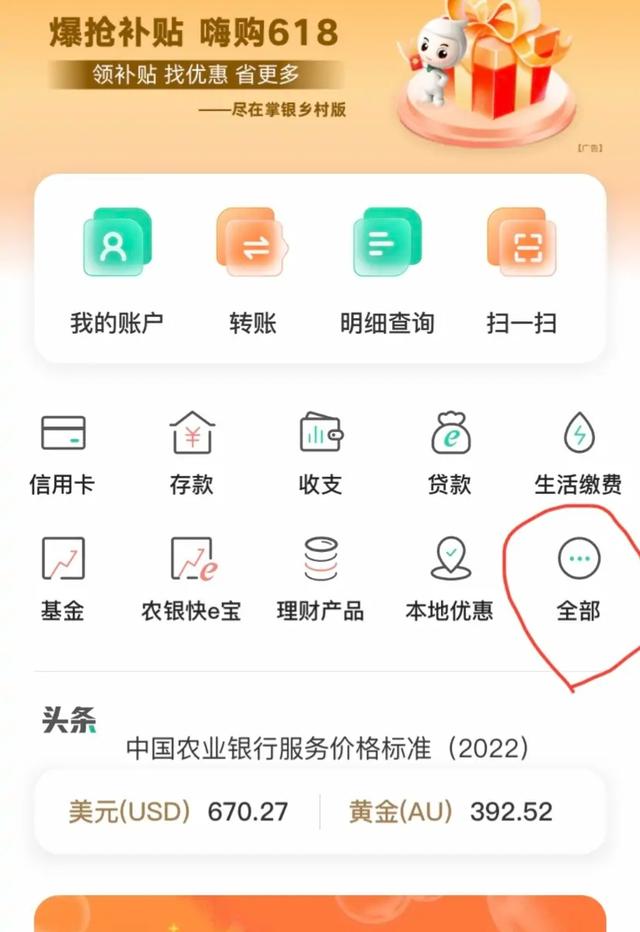
Task: View the 美元(USD) exchange rate
Action: pyautogui.click(x=178, y=811)
